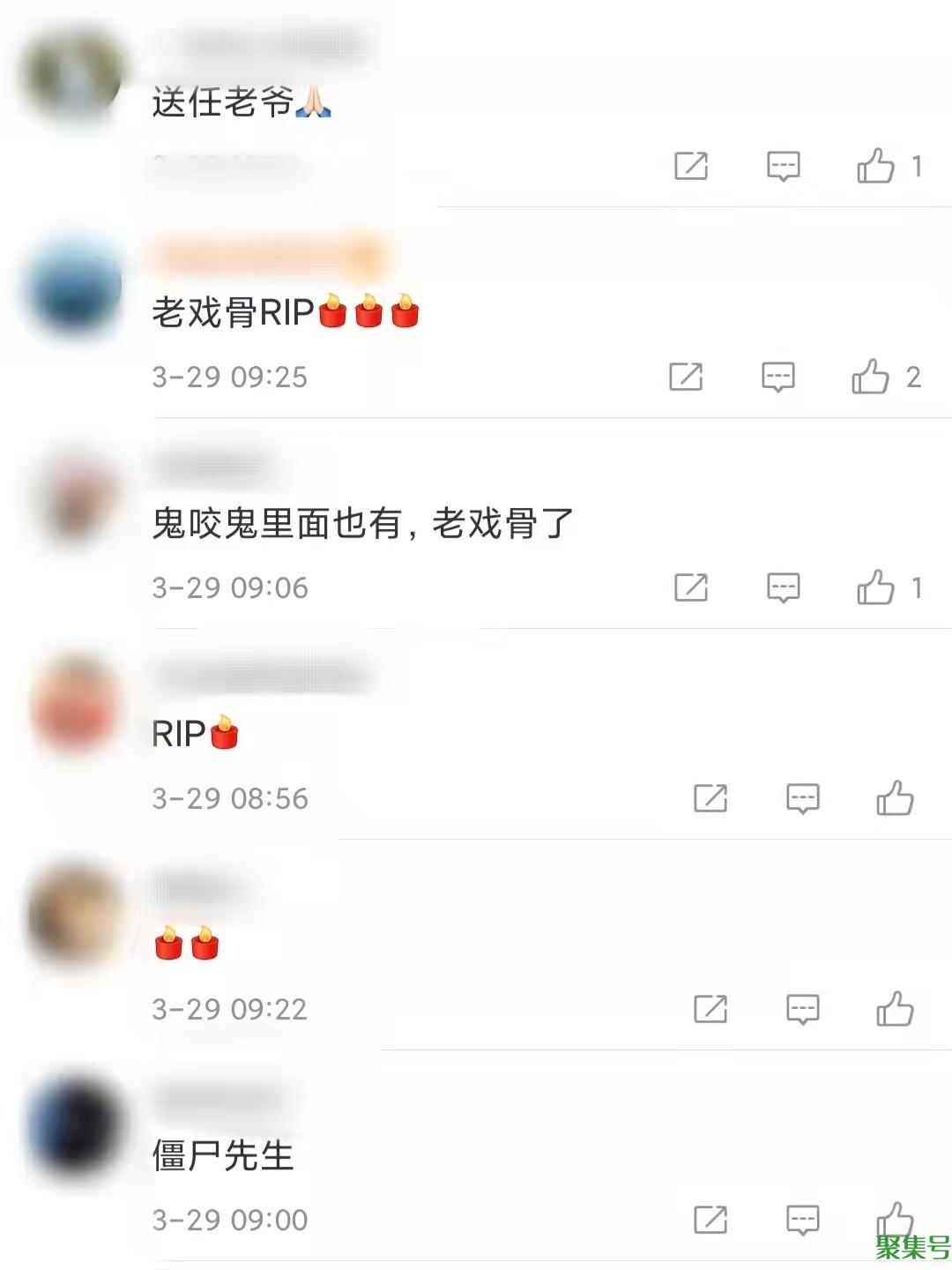The width and height of the screenshot is (952, 1270).
Task: Reply to the comment 鬼咬鬼里面也有，老戏骨了
Action: tap(783, 587)
